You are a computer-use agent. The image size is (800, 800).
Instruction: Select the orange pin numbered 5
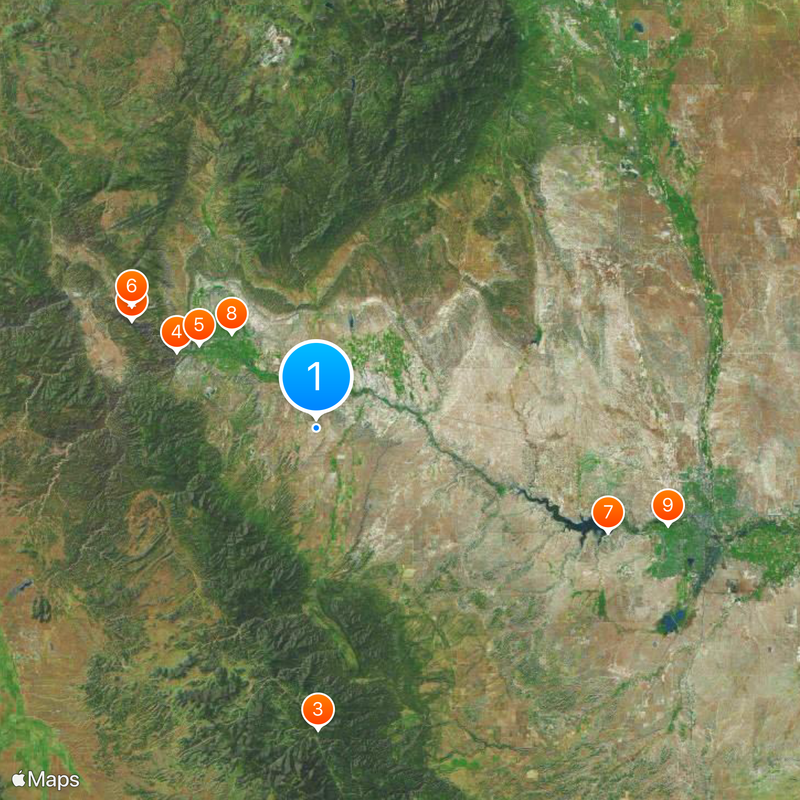pos(200,324)
